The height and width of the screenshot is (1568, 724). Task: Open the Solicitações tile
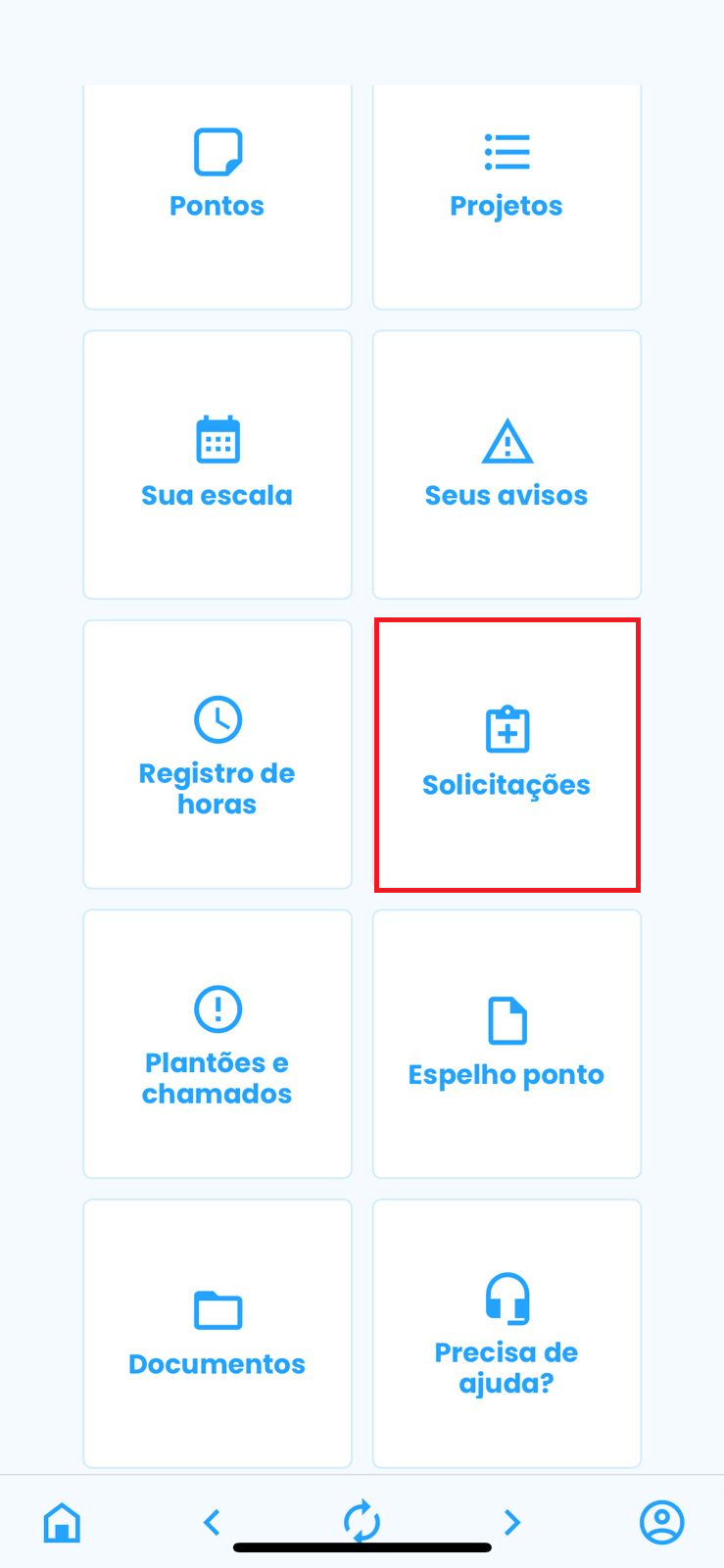point(507,755)
